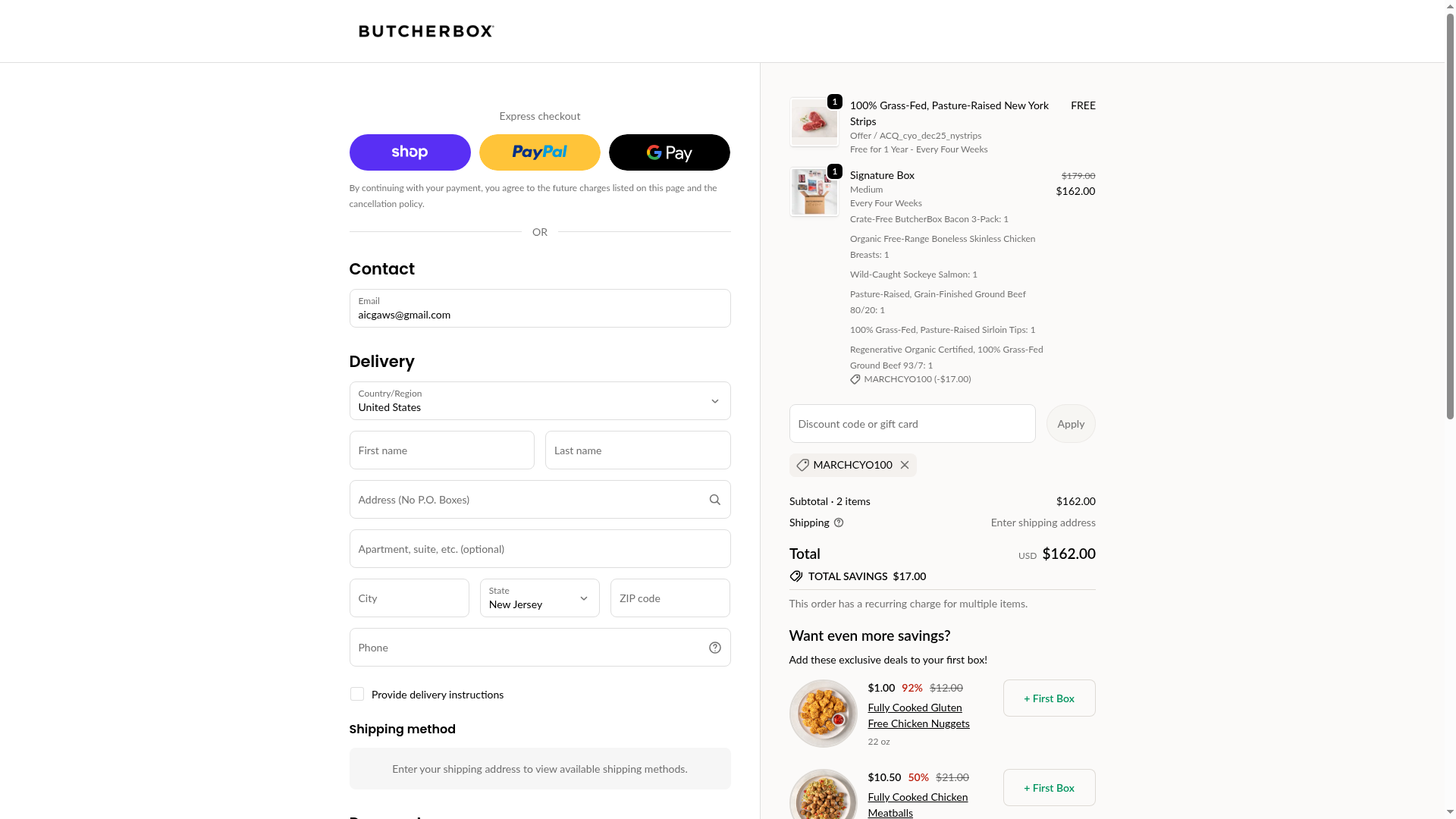Tap the Discount code or gift card field

[912, 424]
